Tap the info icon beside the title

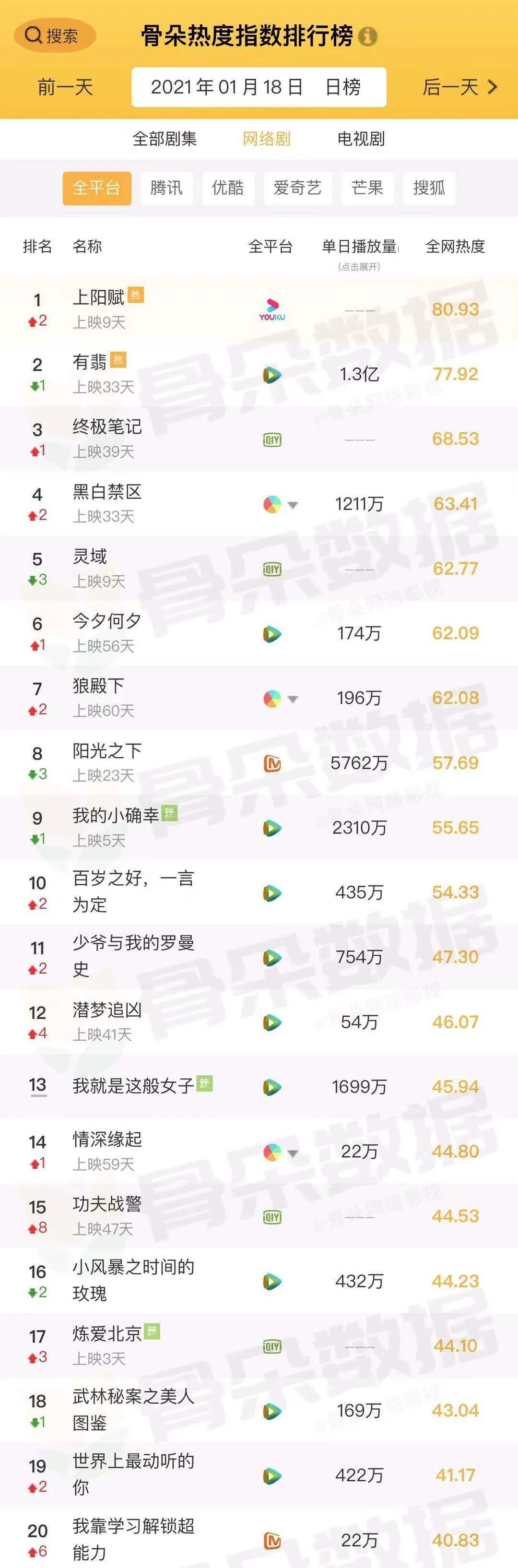click(x=368, y=36)
